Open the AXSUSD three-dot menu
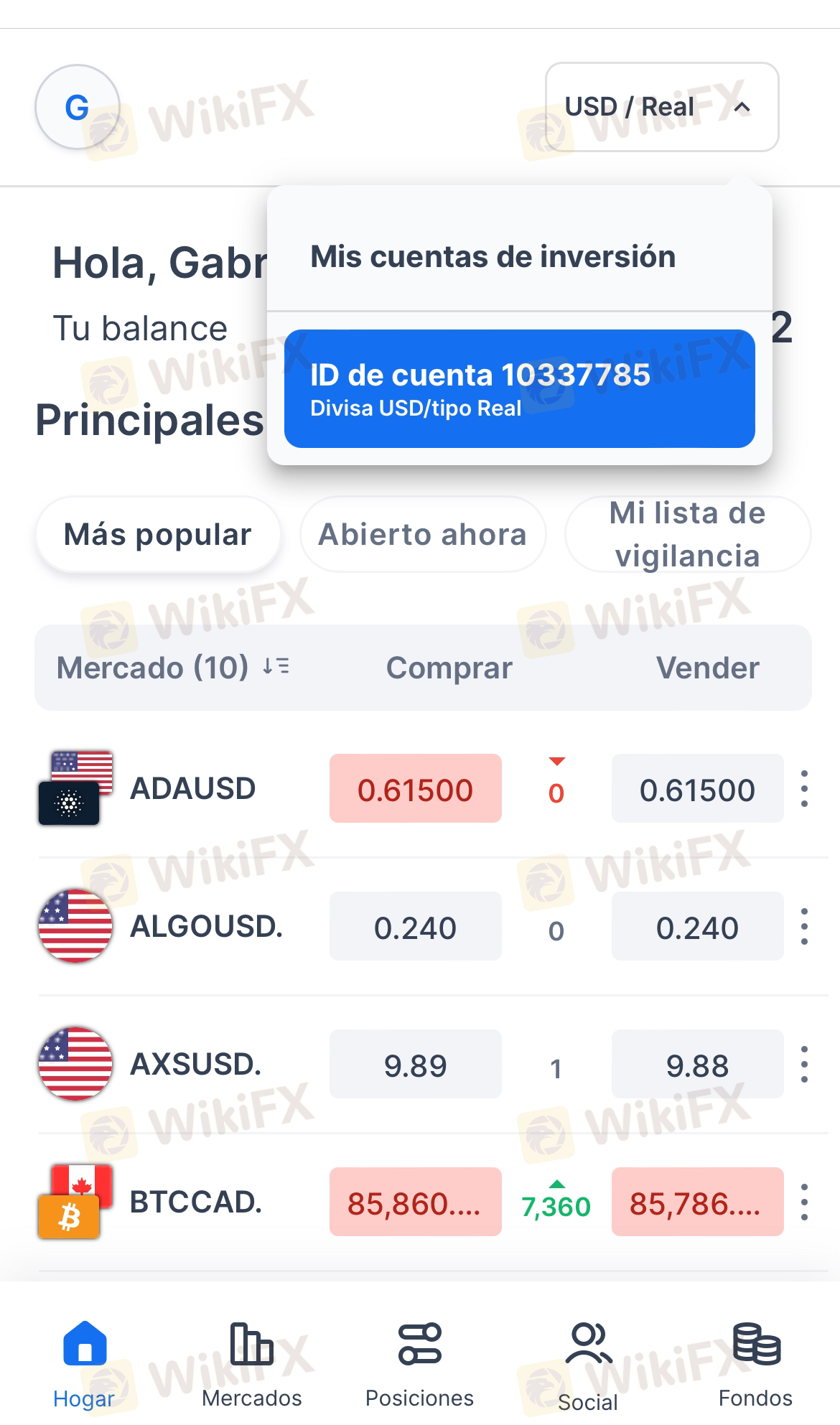The height and width of the screenshot is (1425, 840). point(804,1065)
